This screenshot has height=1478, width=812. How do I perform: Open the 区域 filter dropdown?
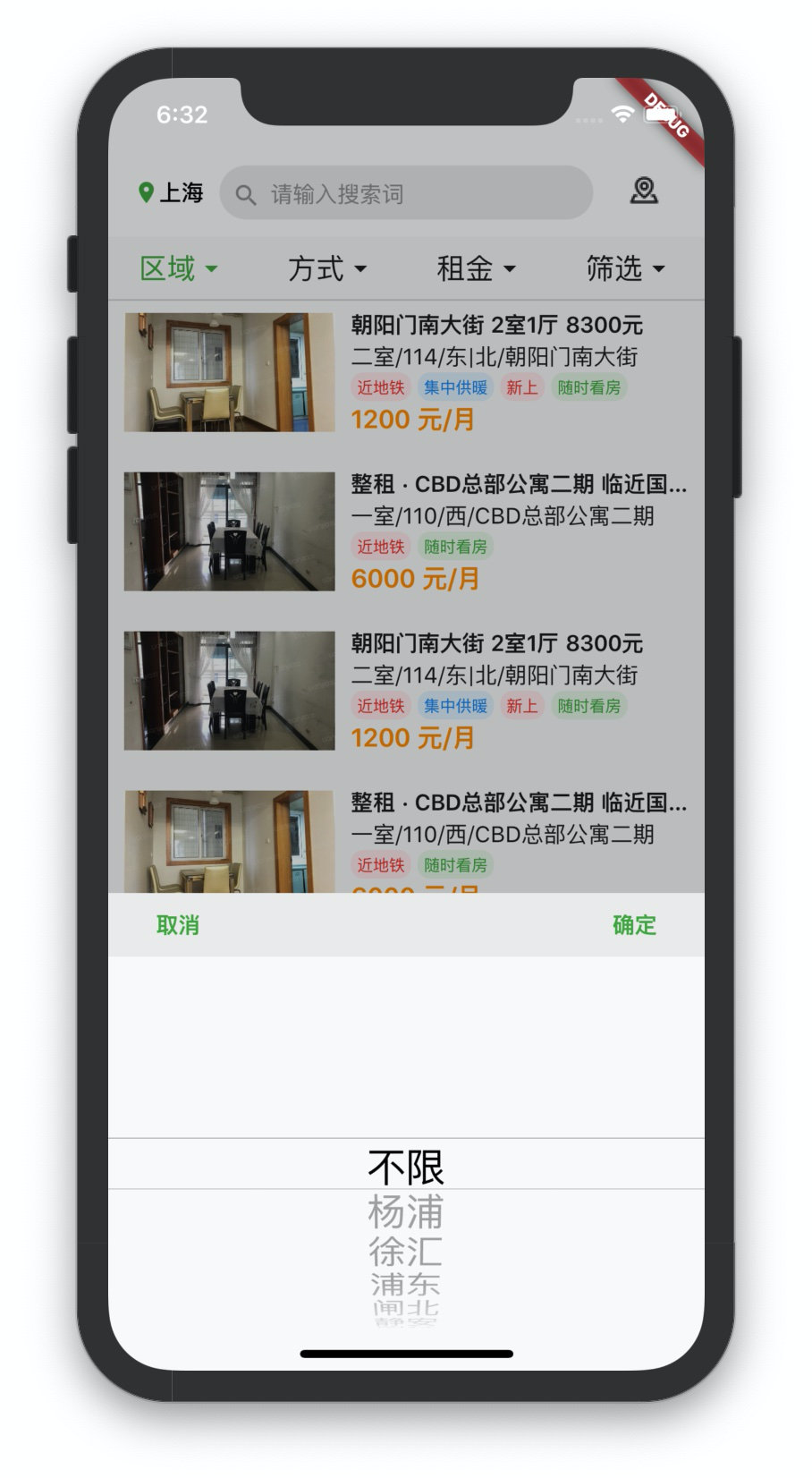click(179, 268)
